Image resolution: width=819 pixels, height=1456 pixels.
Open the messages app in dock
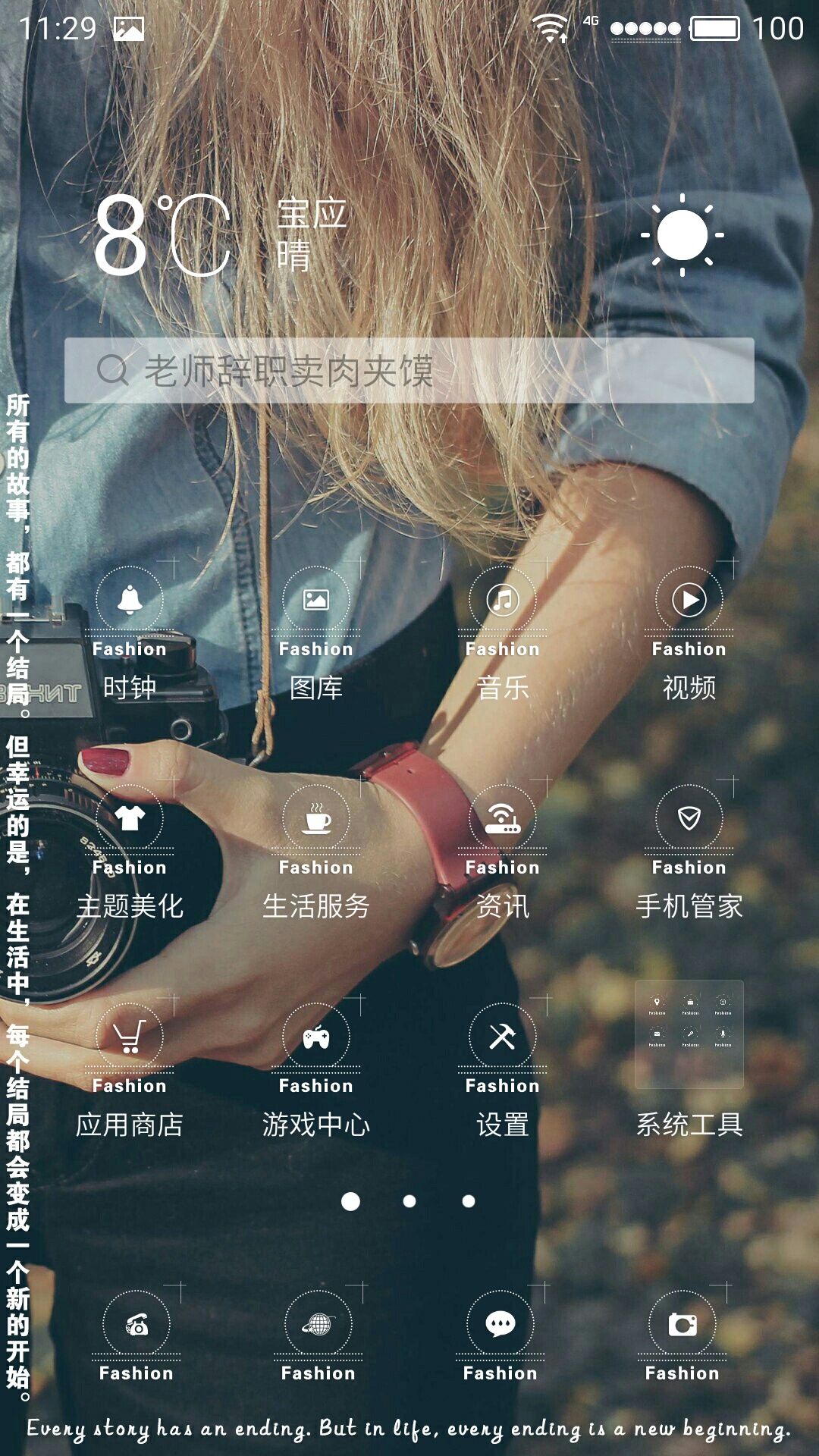[500, 1335]
